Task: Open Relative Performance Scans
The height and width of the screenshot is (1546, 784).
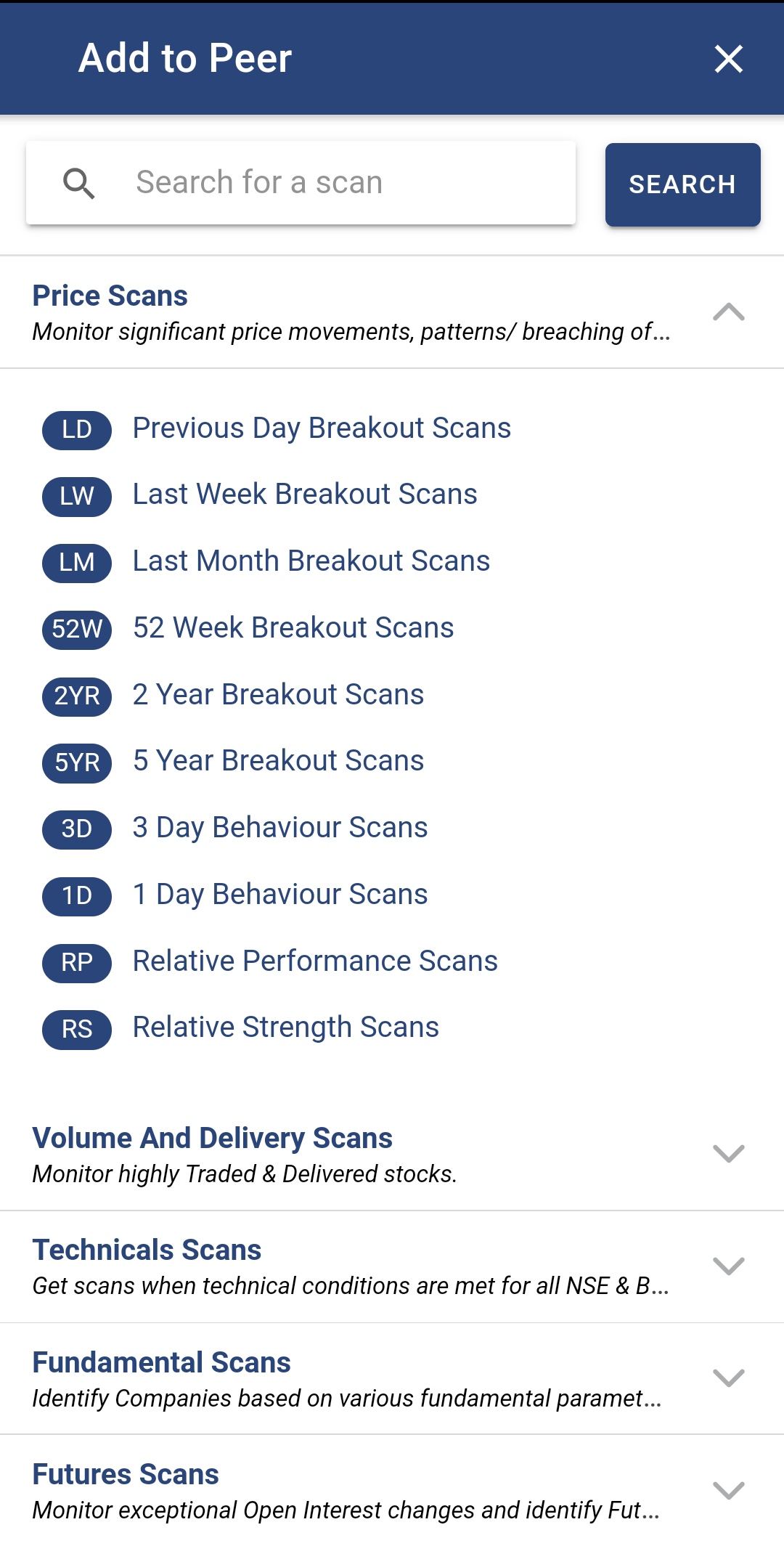Action: tap(315, 961)
